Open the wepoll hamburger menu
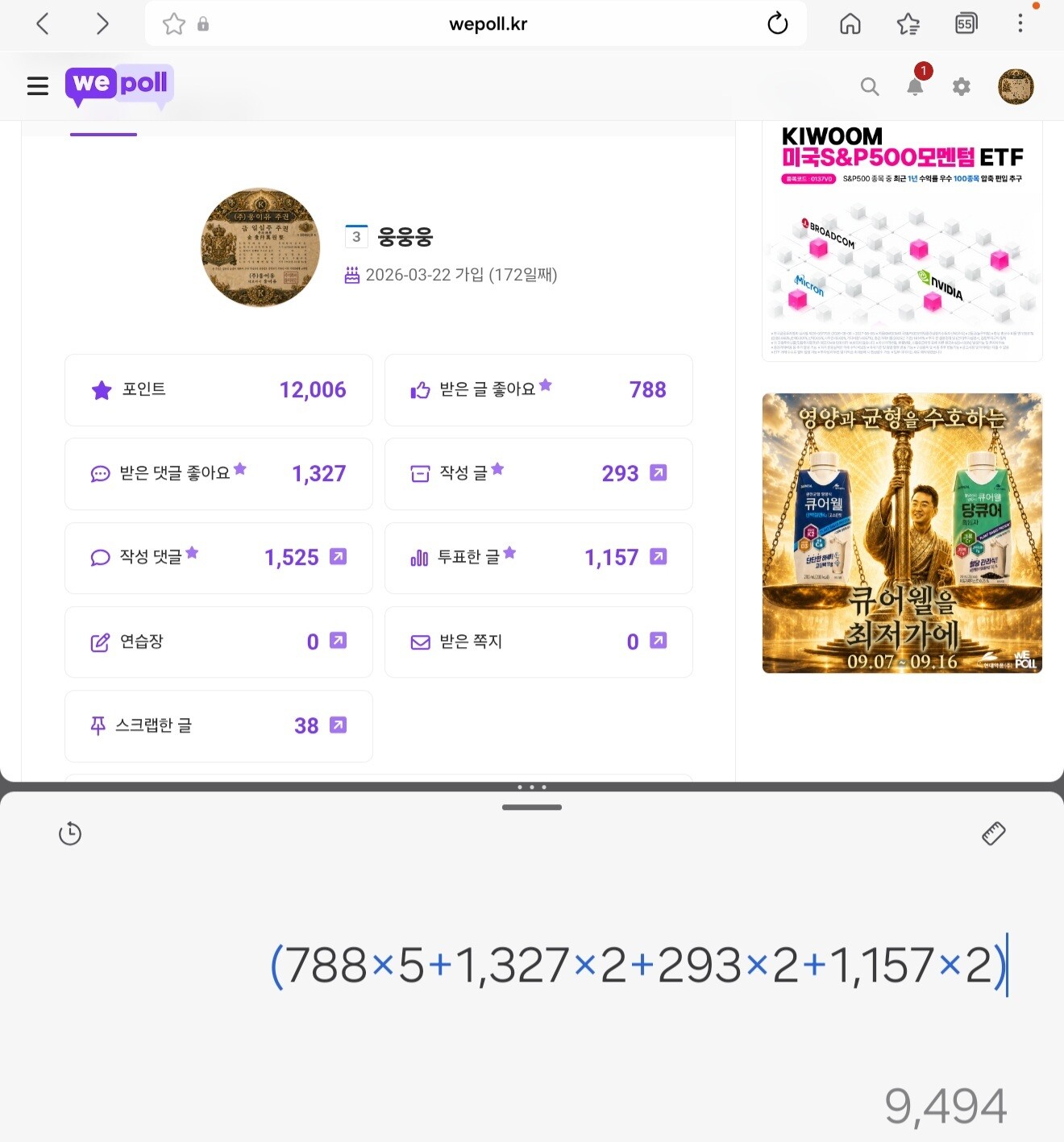 pyautogui.click(x=38, y=85)
